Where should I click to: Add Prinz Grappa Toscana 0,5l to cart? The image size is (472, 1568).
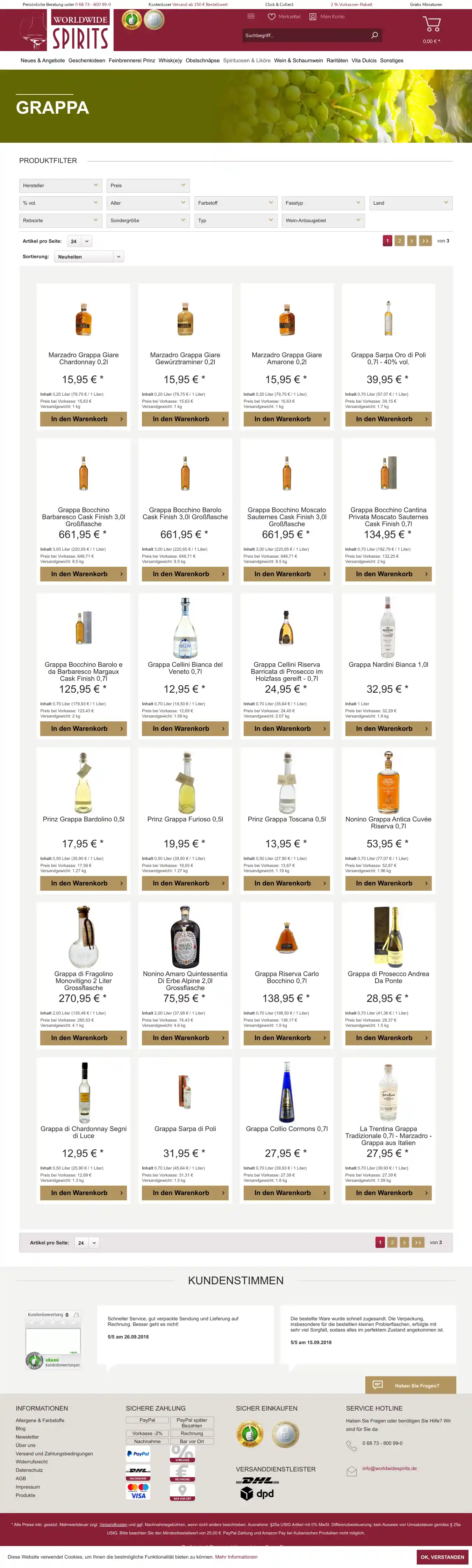[x=286, y=883]
